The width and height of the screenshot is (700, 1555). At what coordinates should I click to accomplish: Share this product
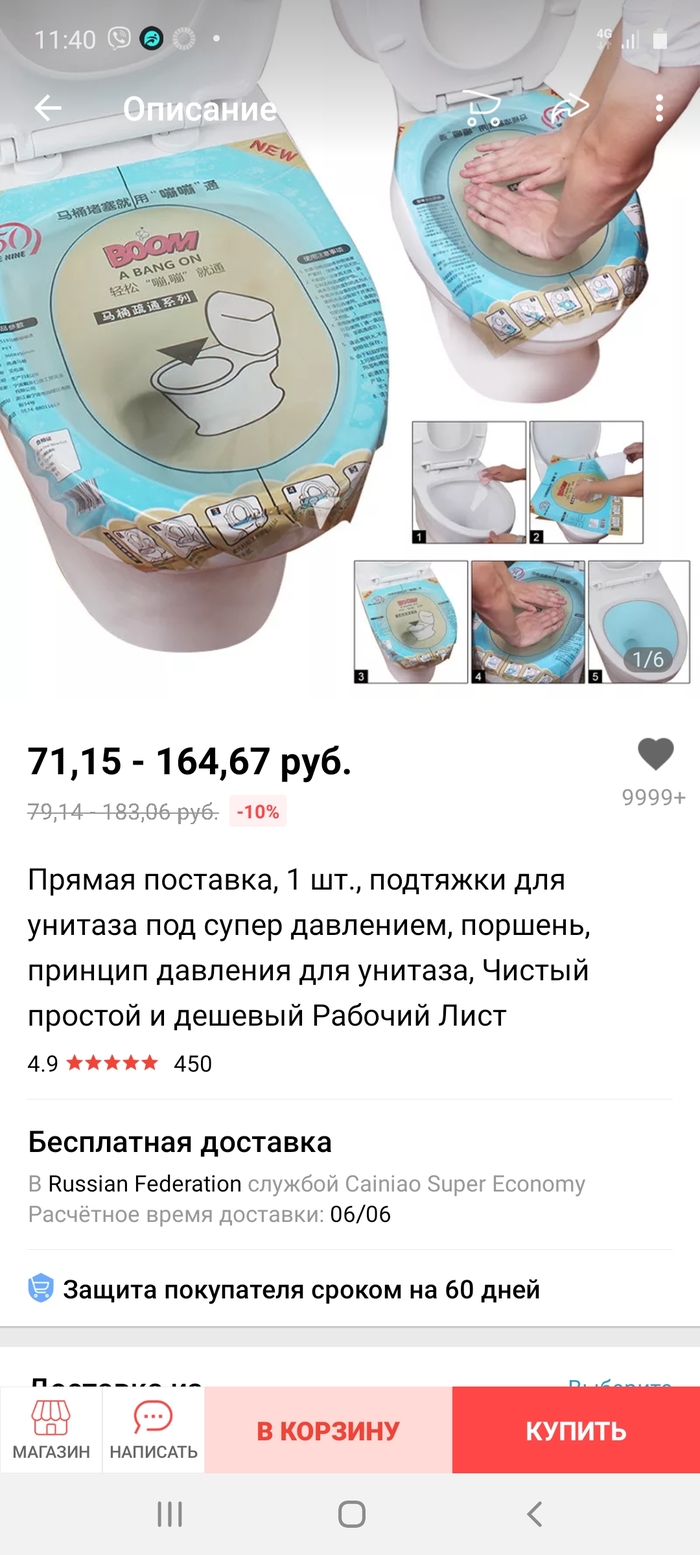(570, 108)
